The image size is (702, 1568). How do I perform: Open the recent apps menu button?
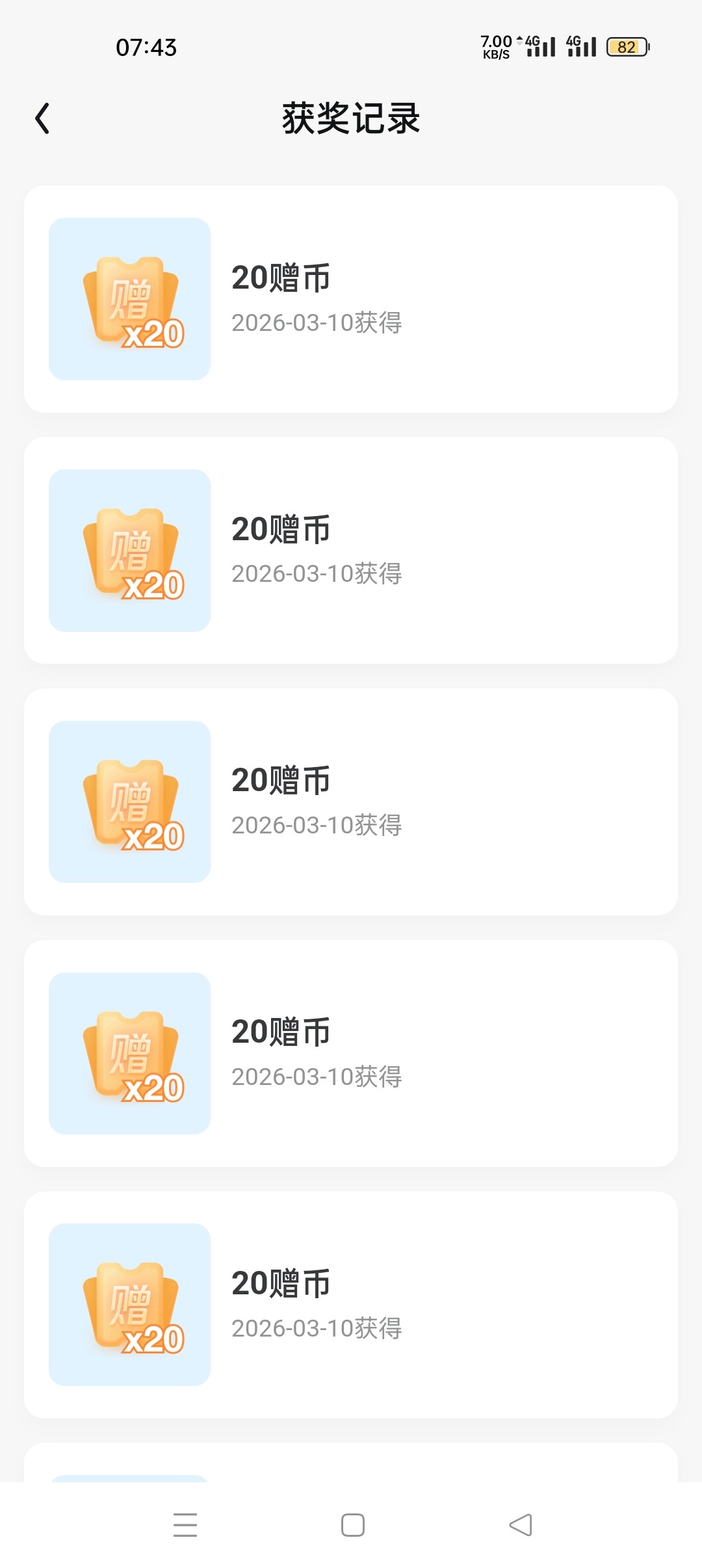(185, 1525)
